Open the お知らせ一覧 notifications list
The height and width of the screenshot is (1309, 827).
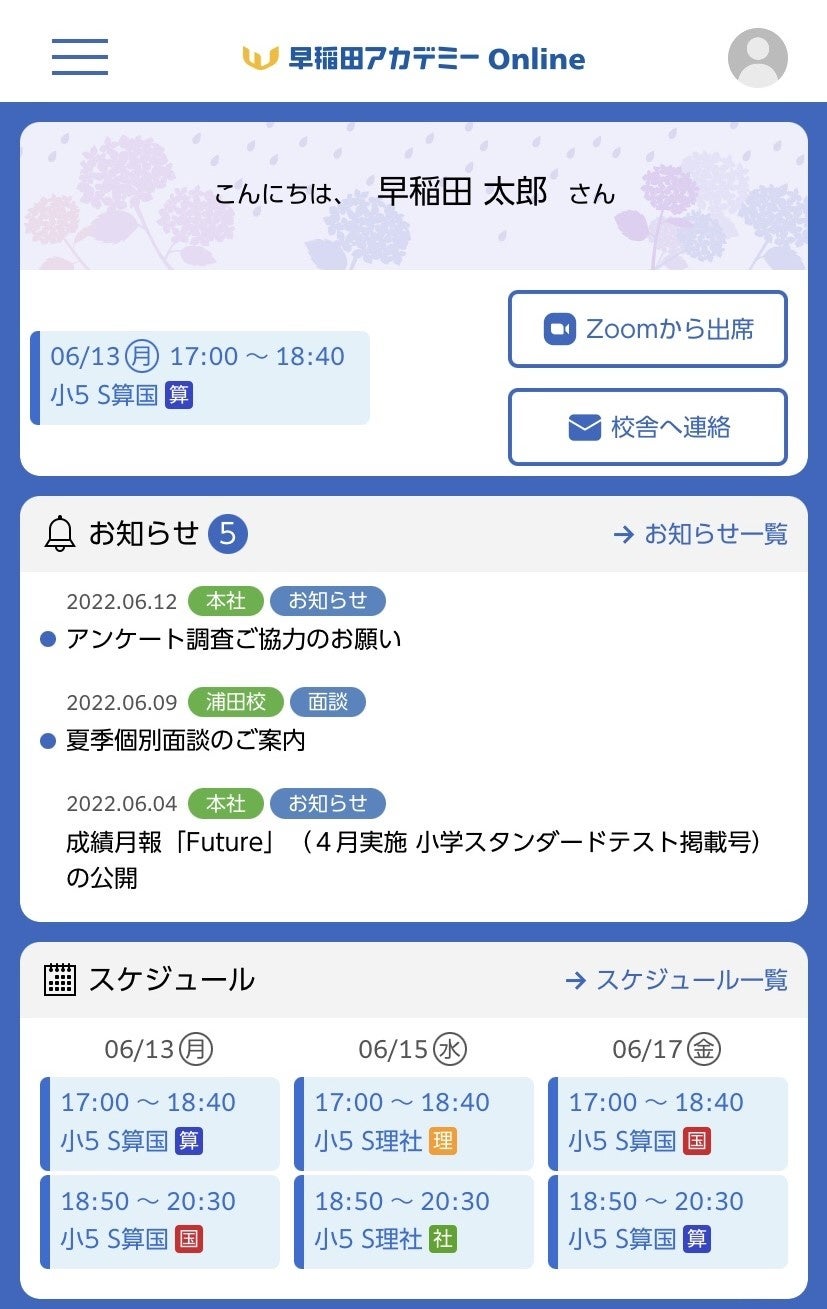[x=719, y=535]
